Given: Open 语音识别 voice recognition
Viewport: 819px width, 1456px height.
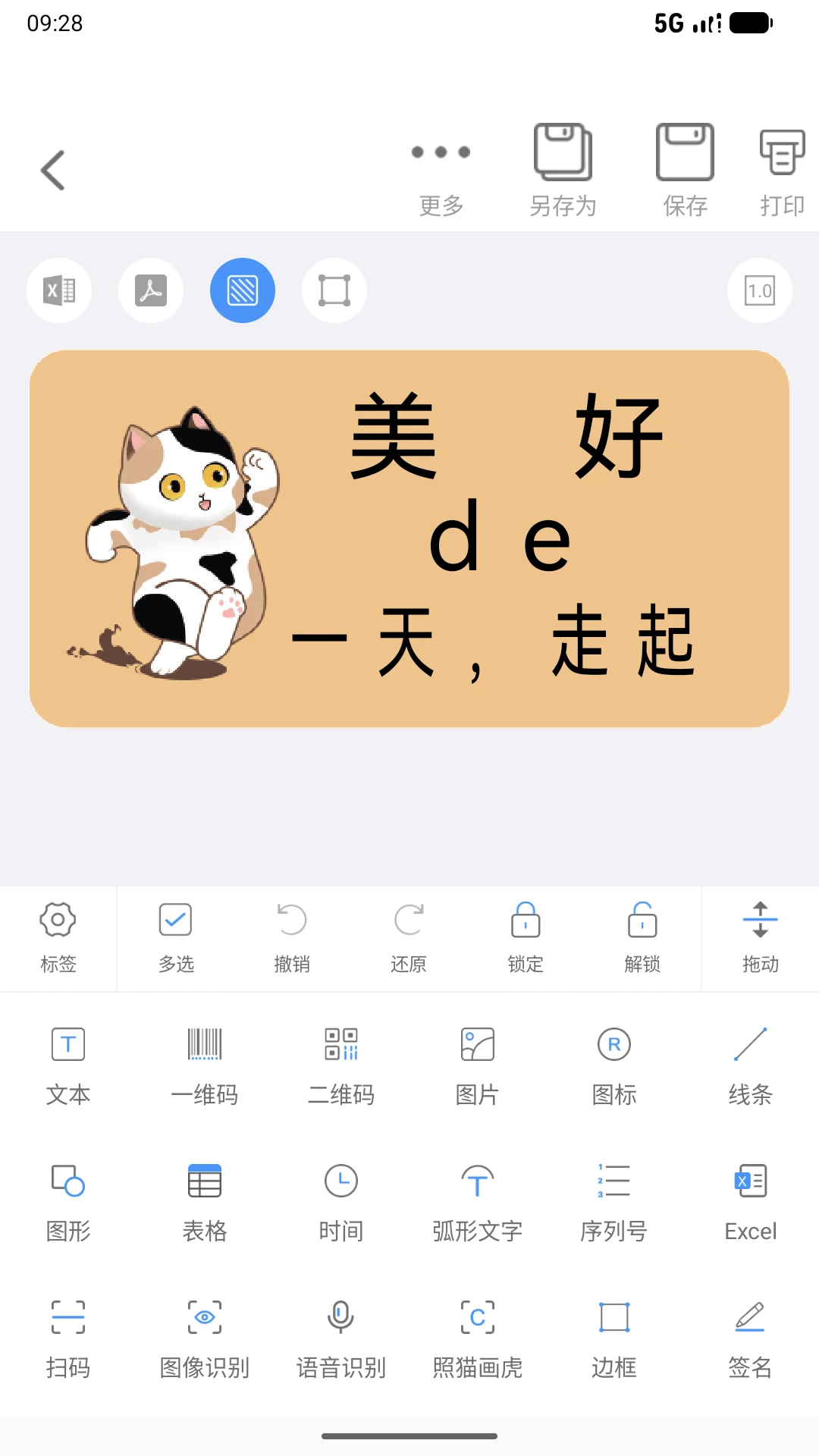Looking at the screenshot, I should (x=341, y=1340).
